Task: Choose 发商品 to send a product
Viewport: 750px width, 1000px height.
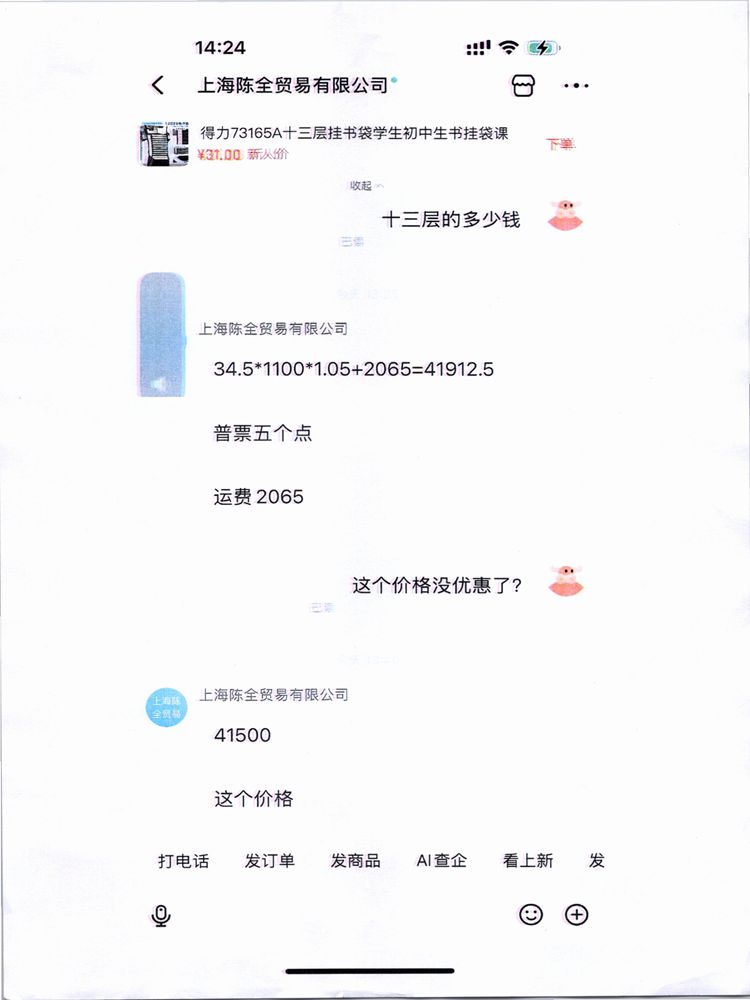Action: point(356,861)
